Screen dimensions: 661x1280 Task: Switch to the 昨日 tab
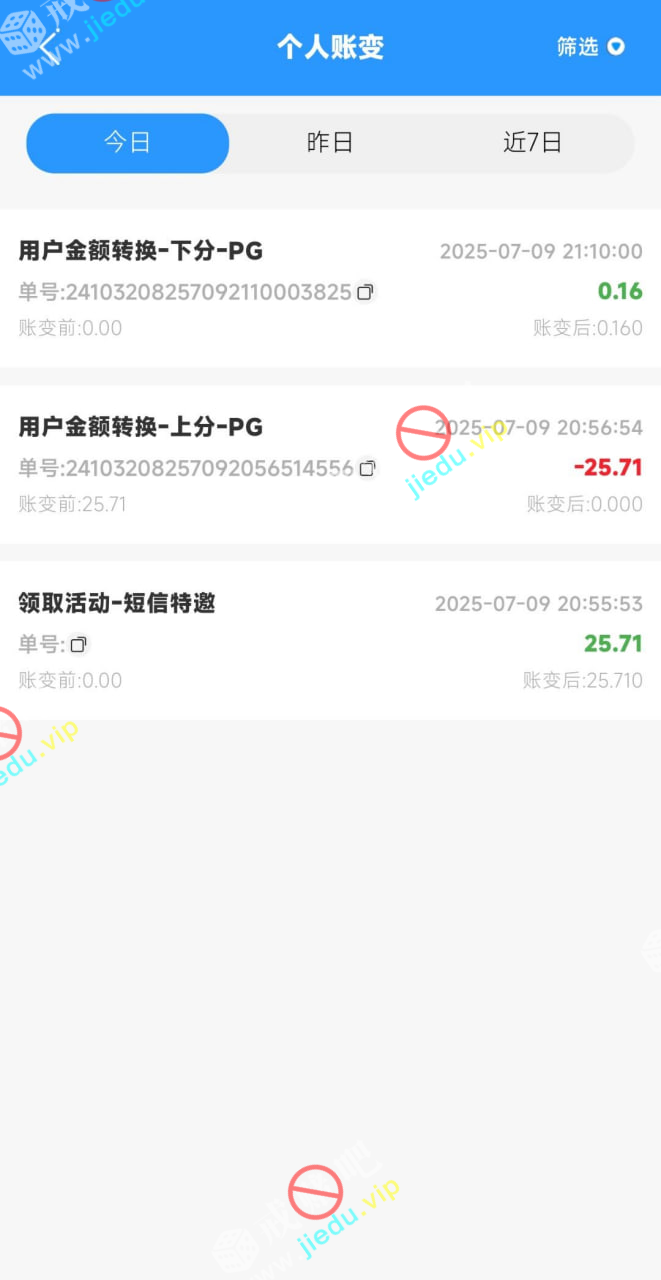330,143
